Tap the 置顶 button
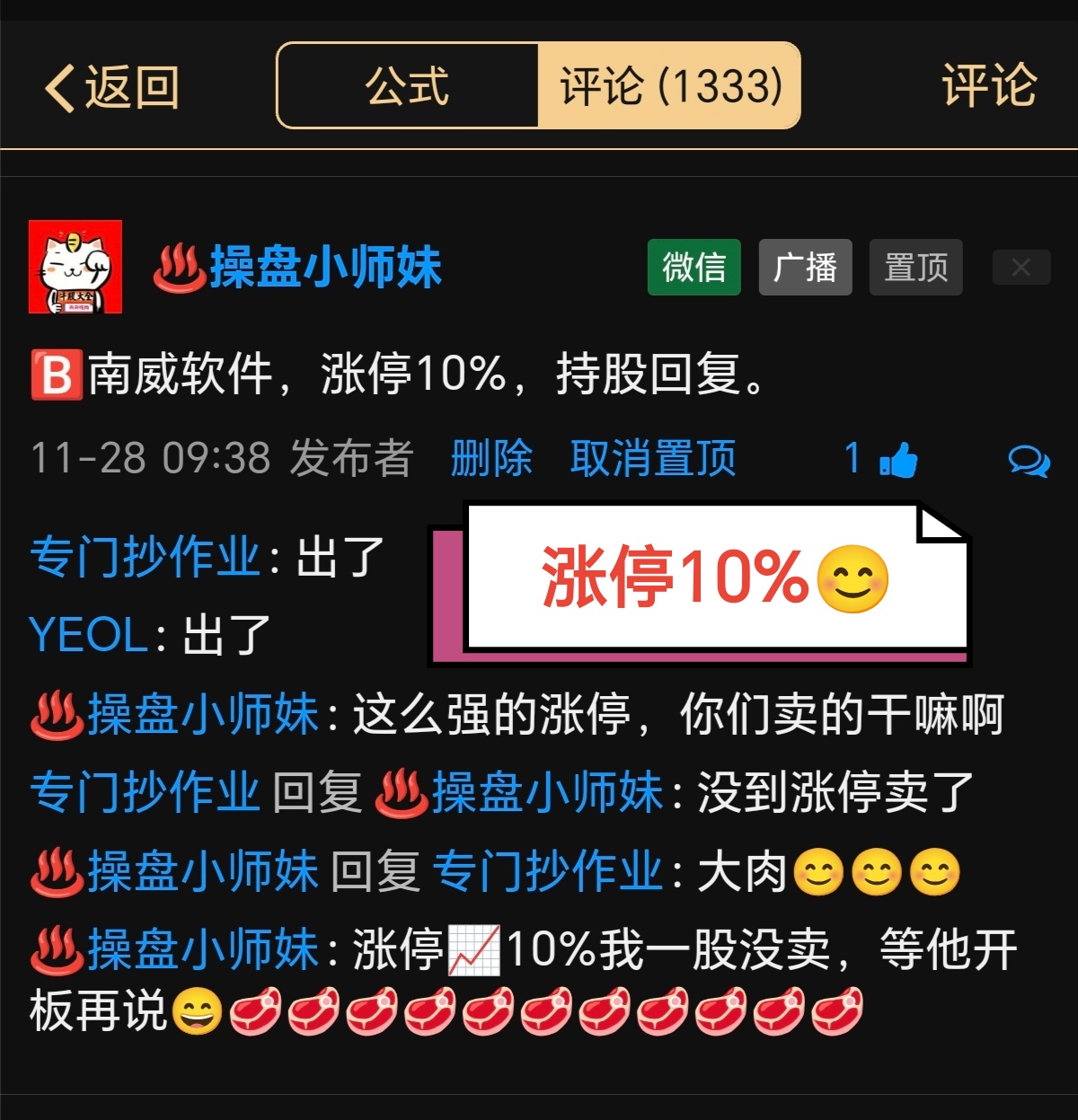 [x=915, y=268]
